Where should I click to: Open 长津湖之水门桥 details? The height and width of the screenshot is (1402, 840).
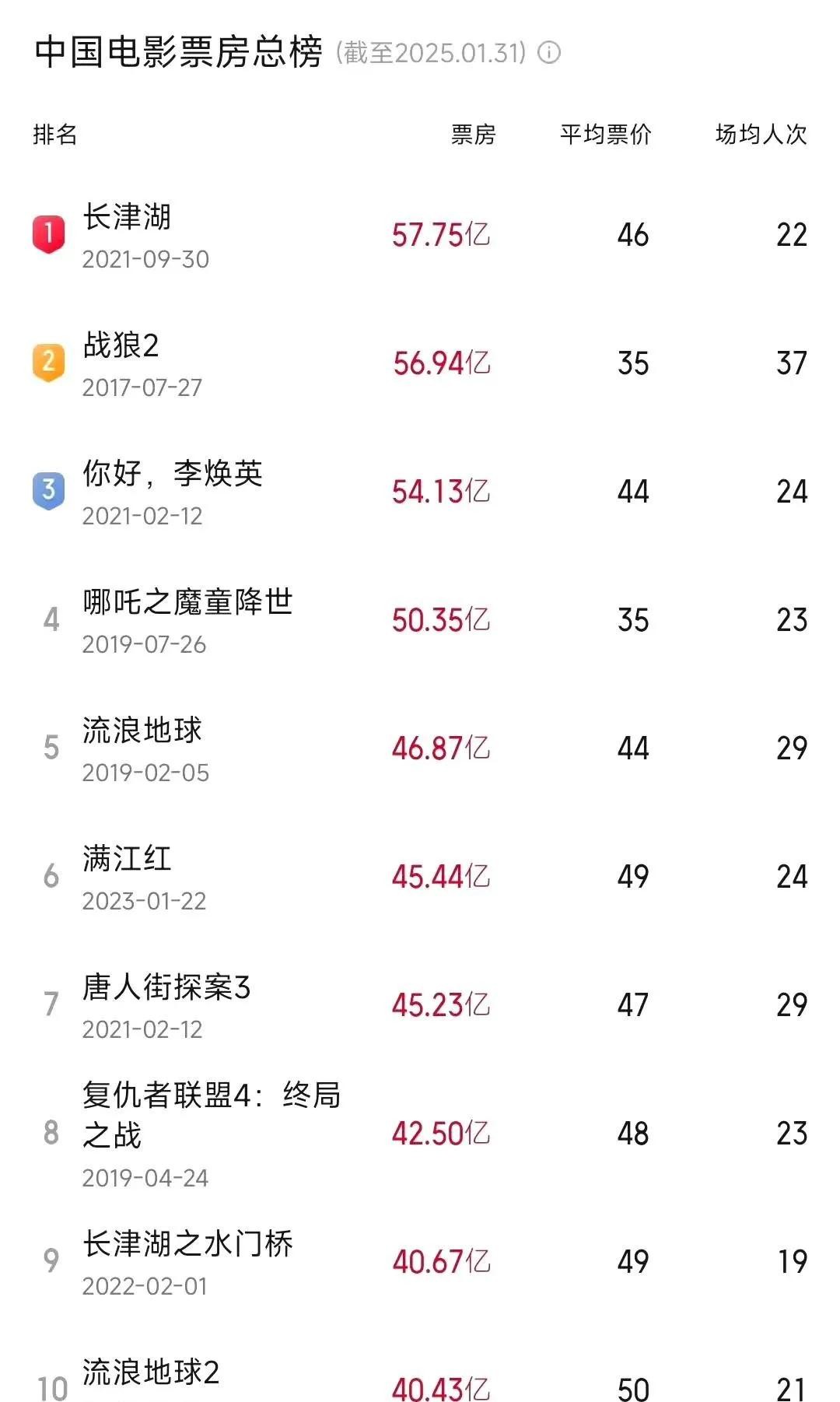point(187,1245)
